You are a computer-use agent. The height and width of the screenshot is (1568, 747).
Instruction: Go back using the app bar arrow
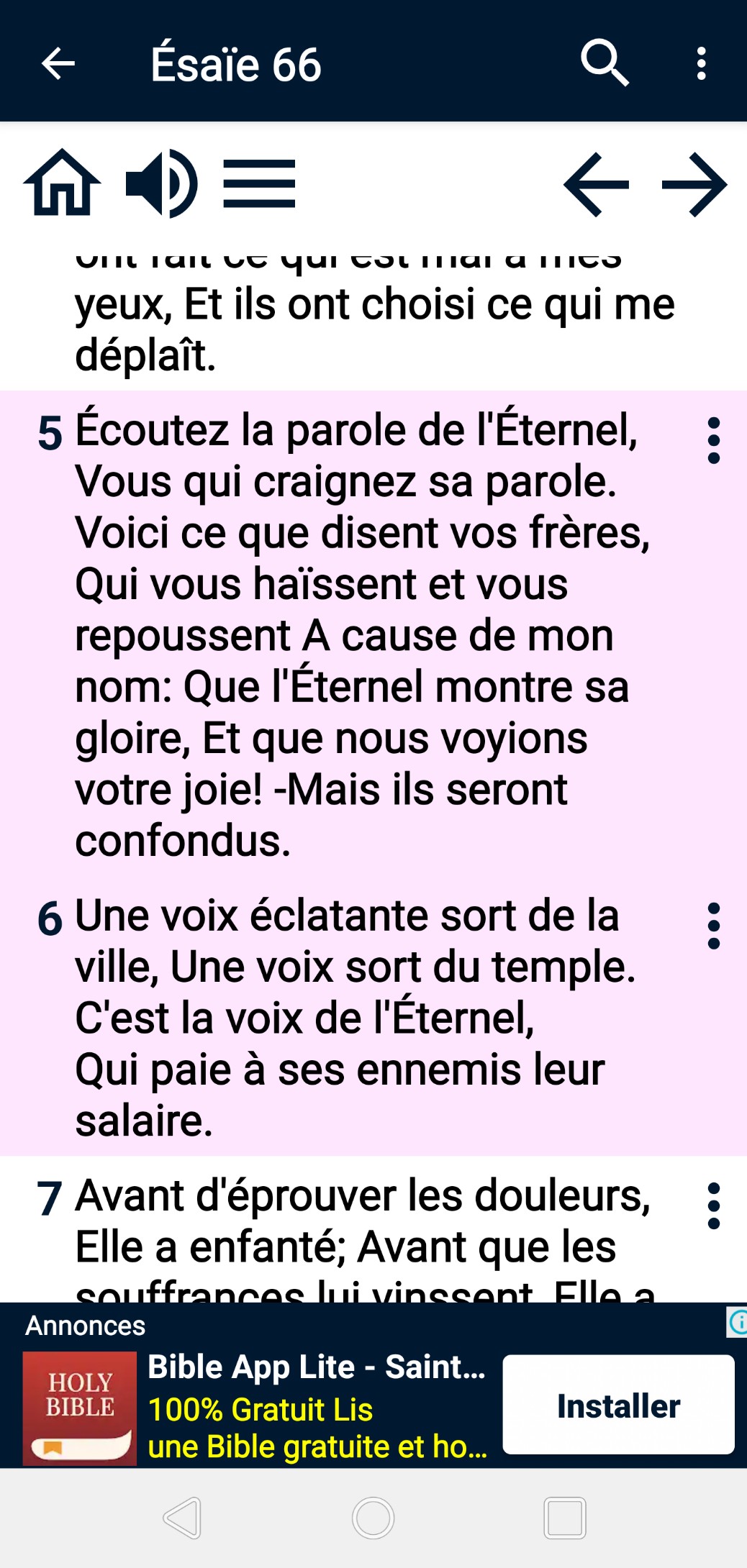58,63
